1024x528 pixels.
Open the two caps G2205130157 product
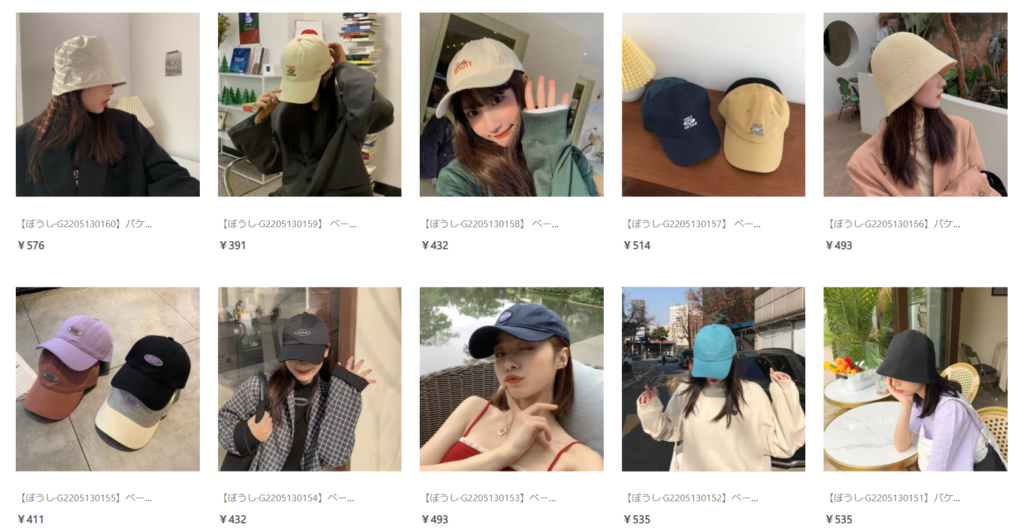tap(713, 104)
